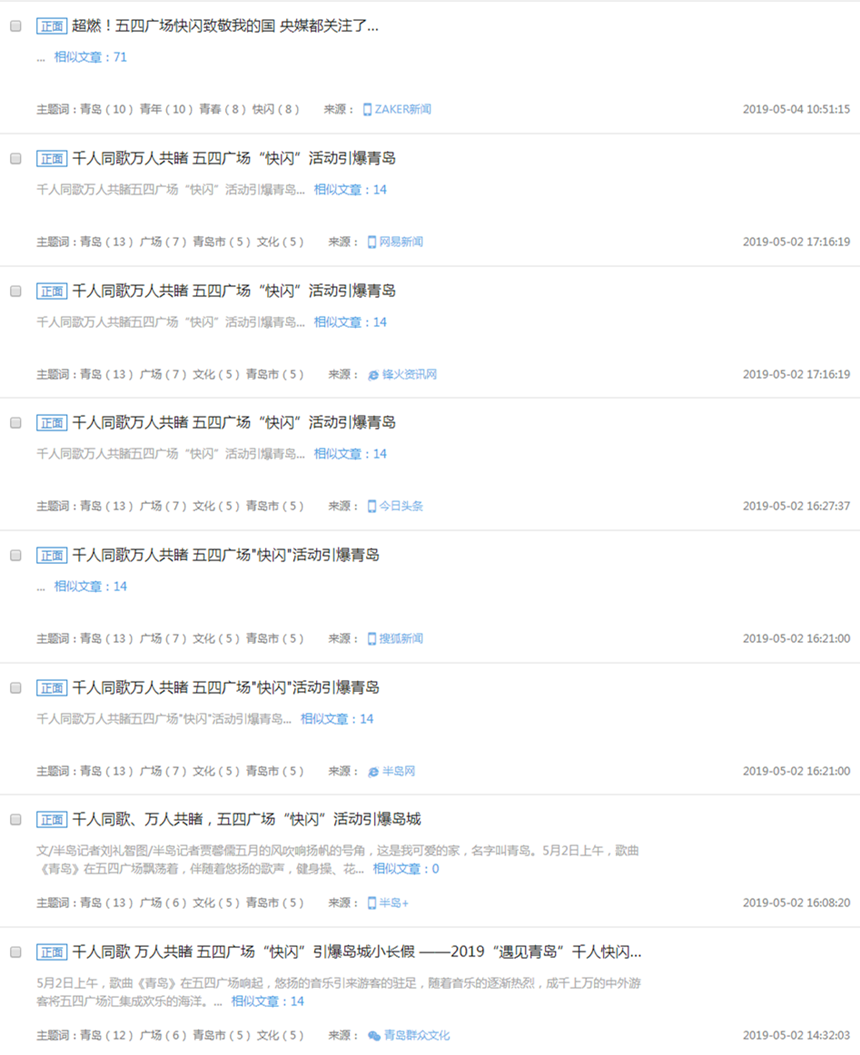Open the article 超燃!五四广场快闪致敬我的国
The image size is (860, 1055).
coord(225,26)
